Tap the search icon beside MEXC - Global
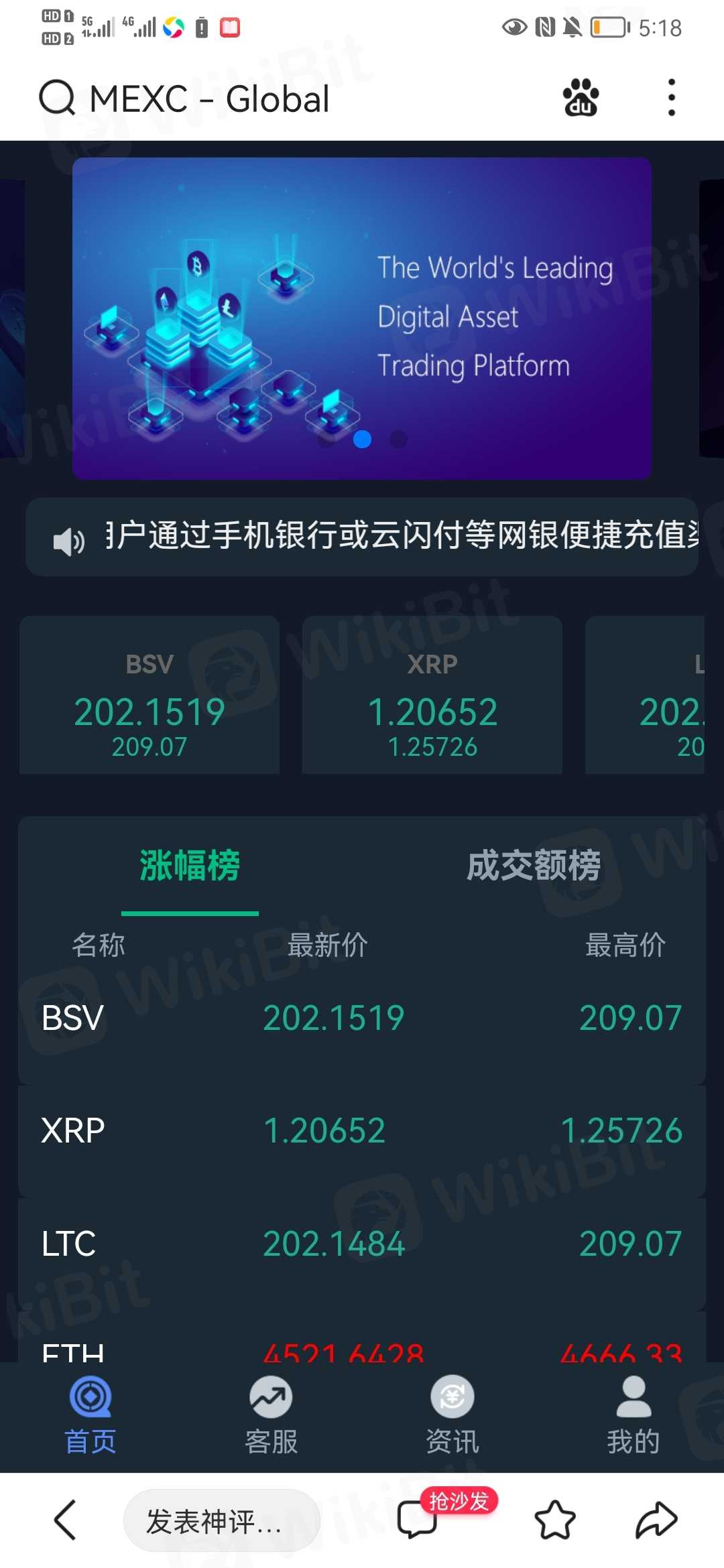724x1568 pixels. 57,99
